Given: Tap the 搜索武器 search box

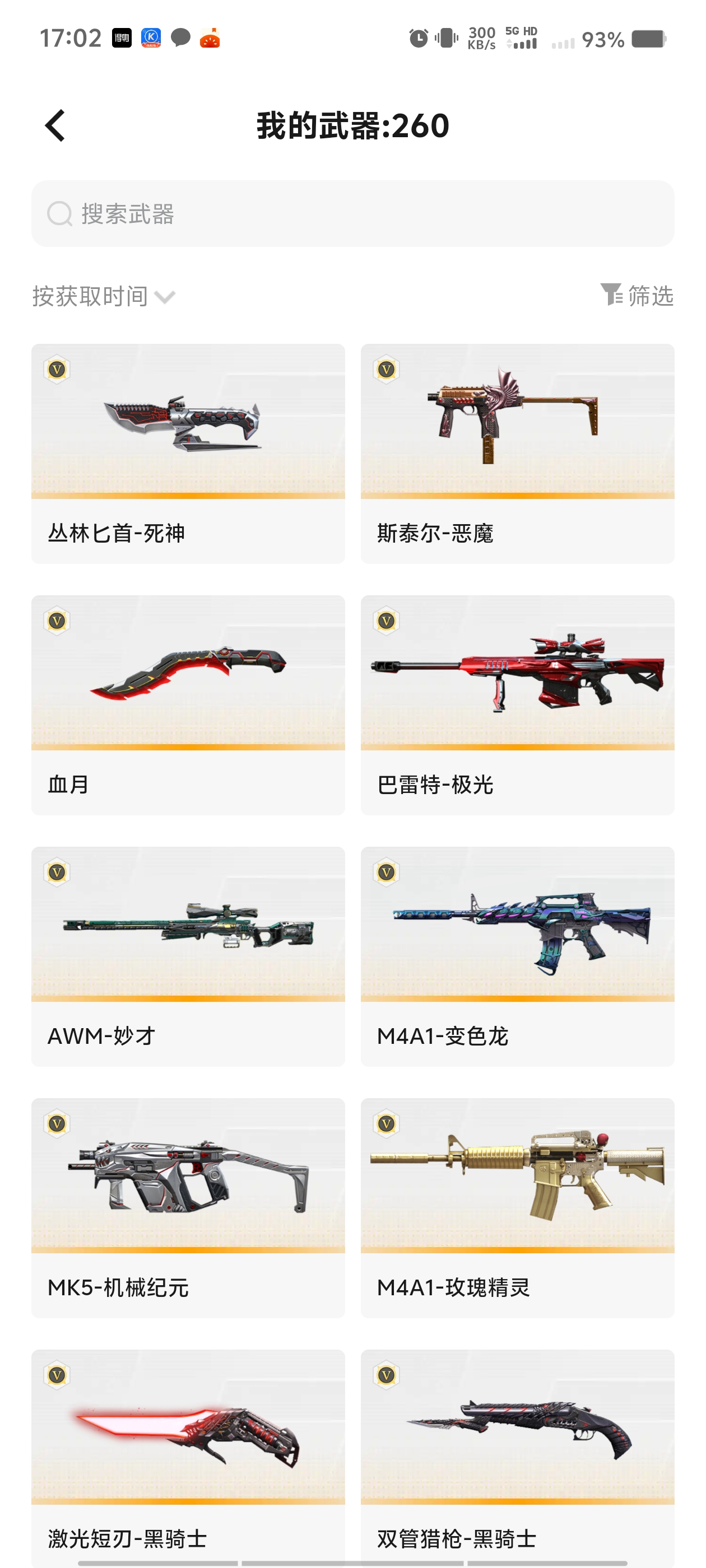Looking at the screenshot, I should [352, 214].
